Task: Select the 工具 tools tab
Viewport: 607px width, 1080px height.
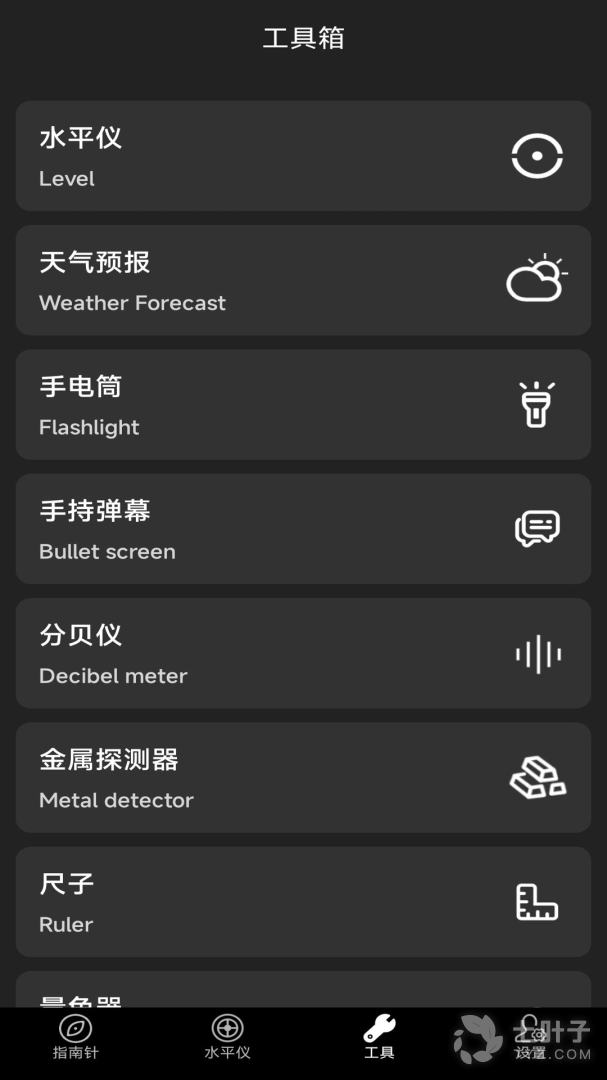Action: 379,1036
